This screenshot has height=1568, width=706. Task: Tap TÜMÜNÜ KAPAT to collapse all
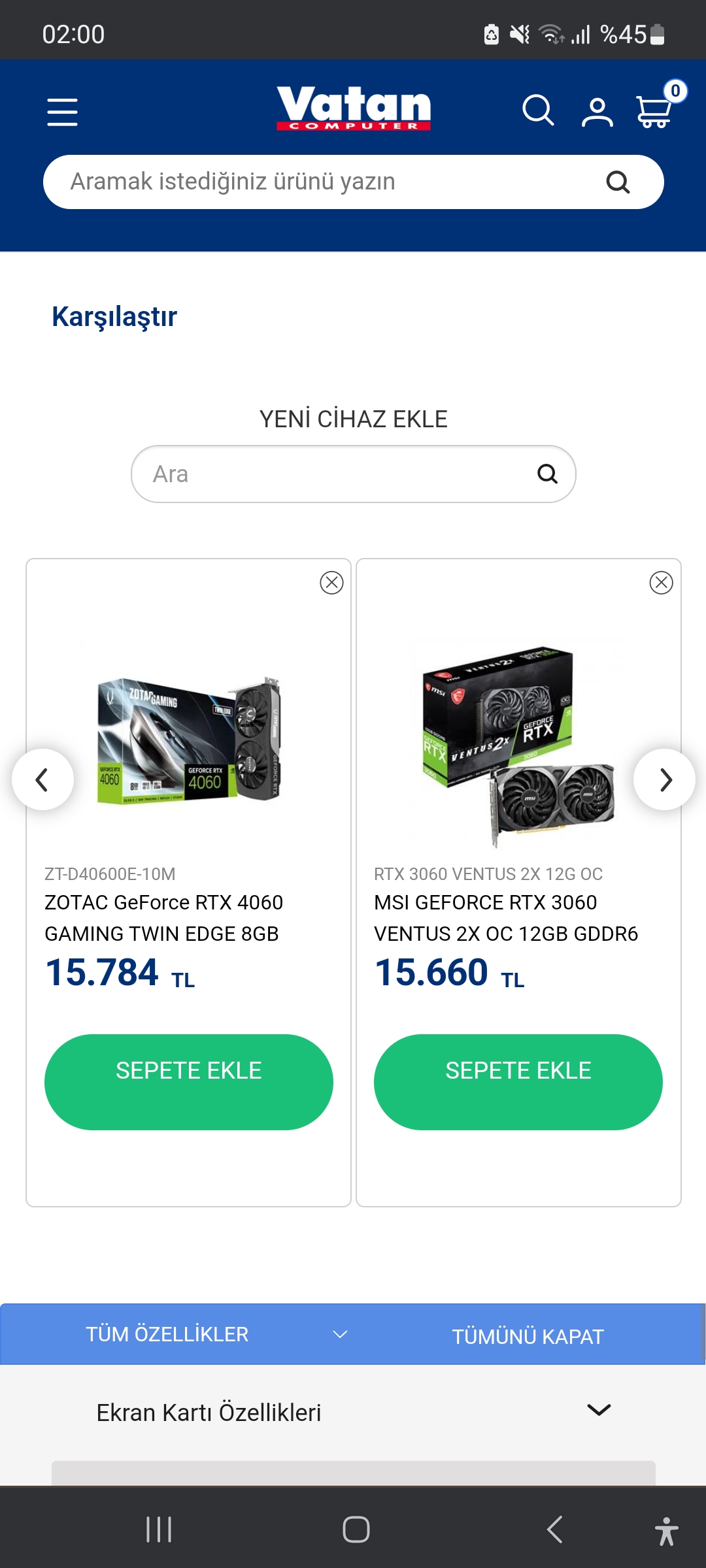[528, 1336]
